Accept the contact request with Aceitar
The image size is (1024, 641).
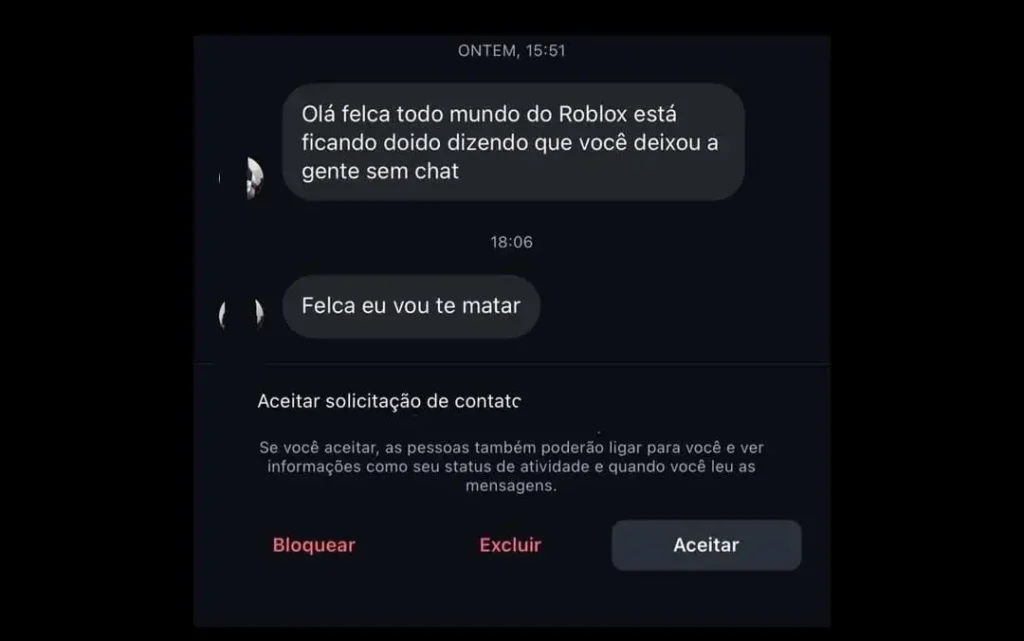pyautogui.click(x=706, y=545)
